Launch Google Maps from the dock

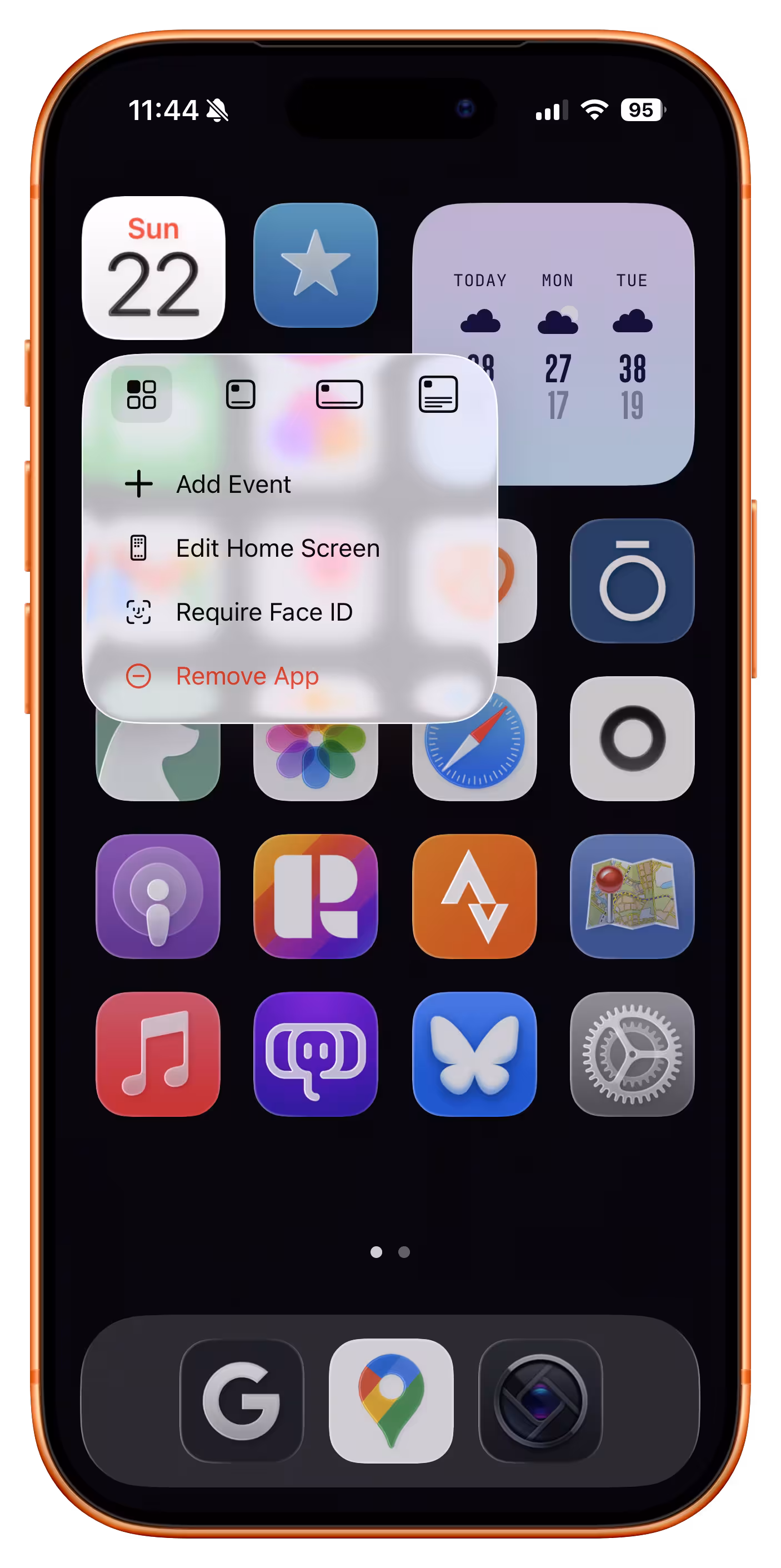(x=391, y=1401)
